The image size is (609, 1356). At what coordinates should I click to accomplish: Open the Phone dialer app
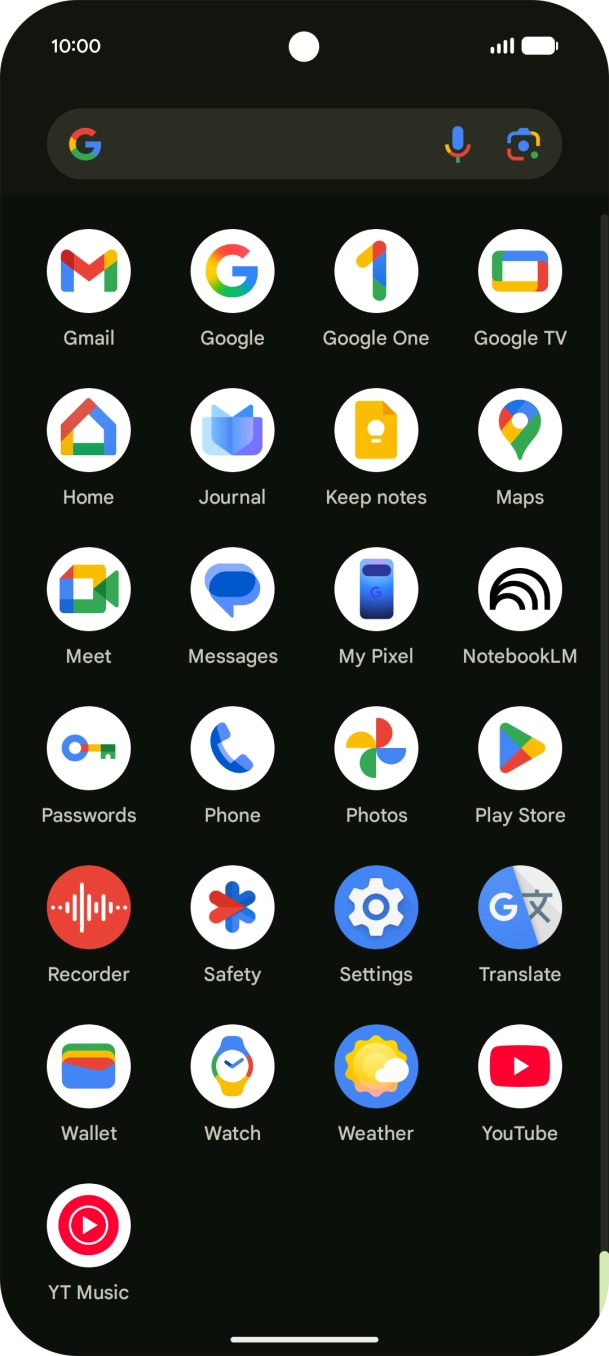coord(232,749)
